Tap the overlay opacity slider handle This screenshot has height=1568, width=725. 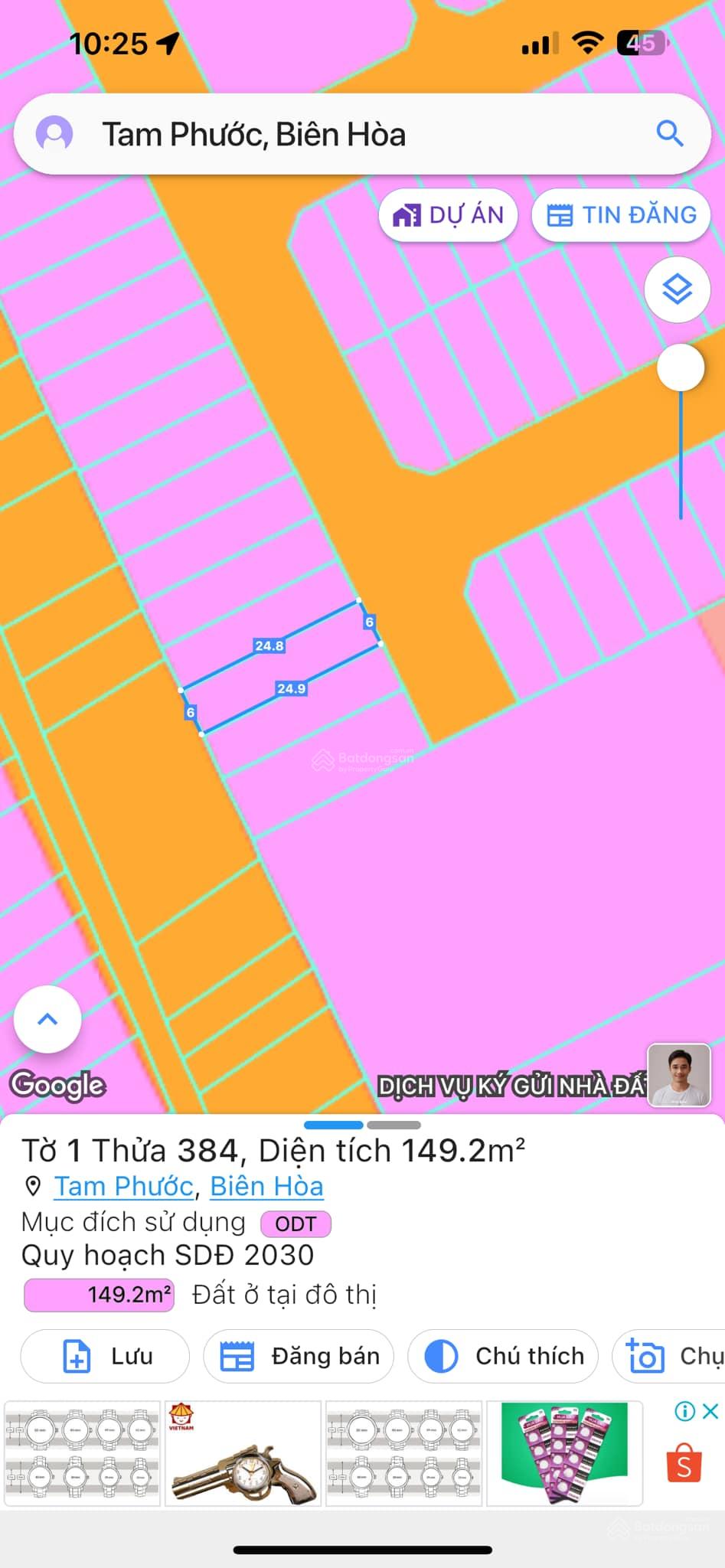(x=681, y=368)
